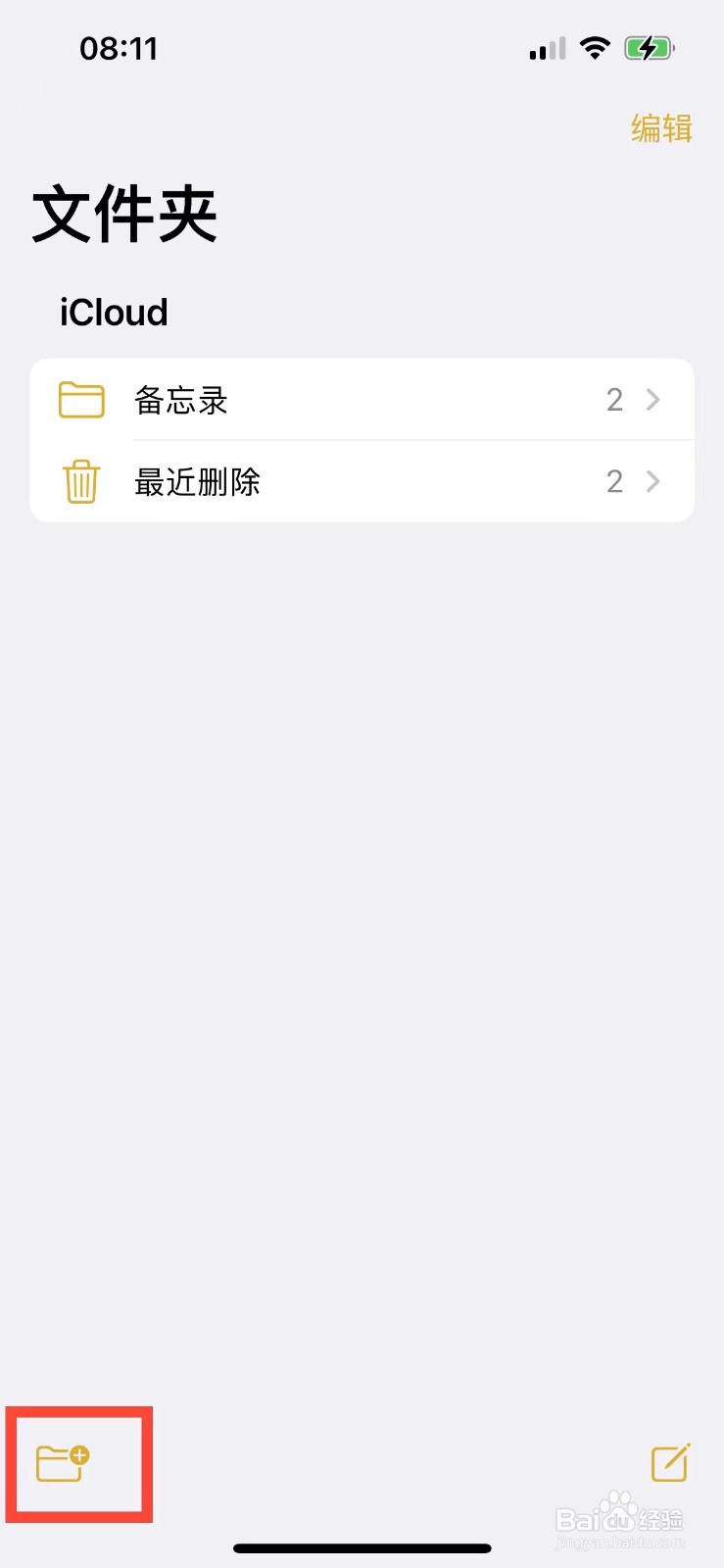This screenshot has height=1568, width=724.
Task: Tap the 编辑 button
Action: 661,128
